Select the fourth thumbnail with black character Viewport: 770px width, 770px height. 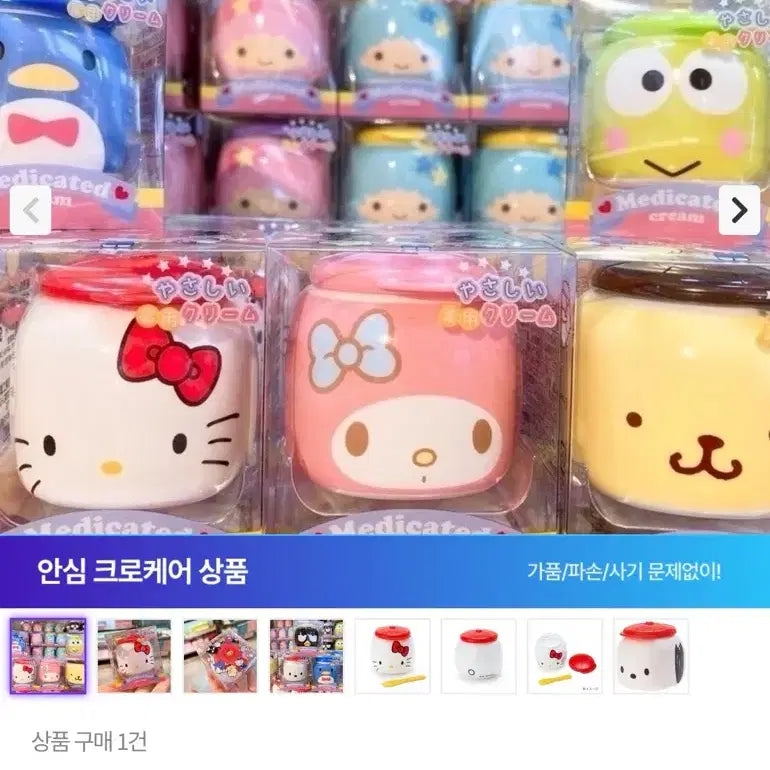coord(306,656)
